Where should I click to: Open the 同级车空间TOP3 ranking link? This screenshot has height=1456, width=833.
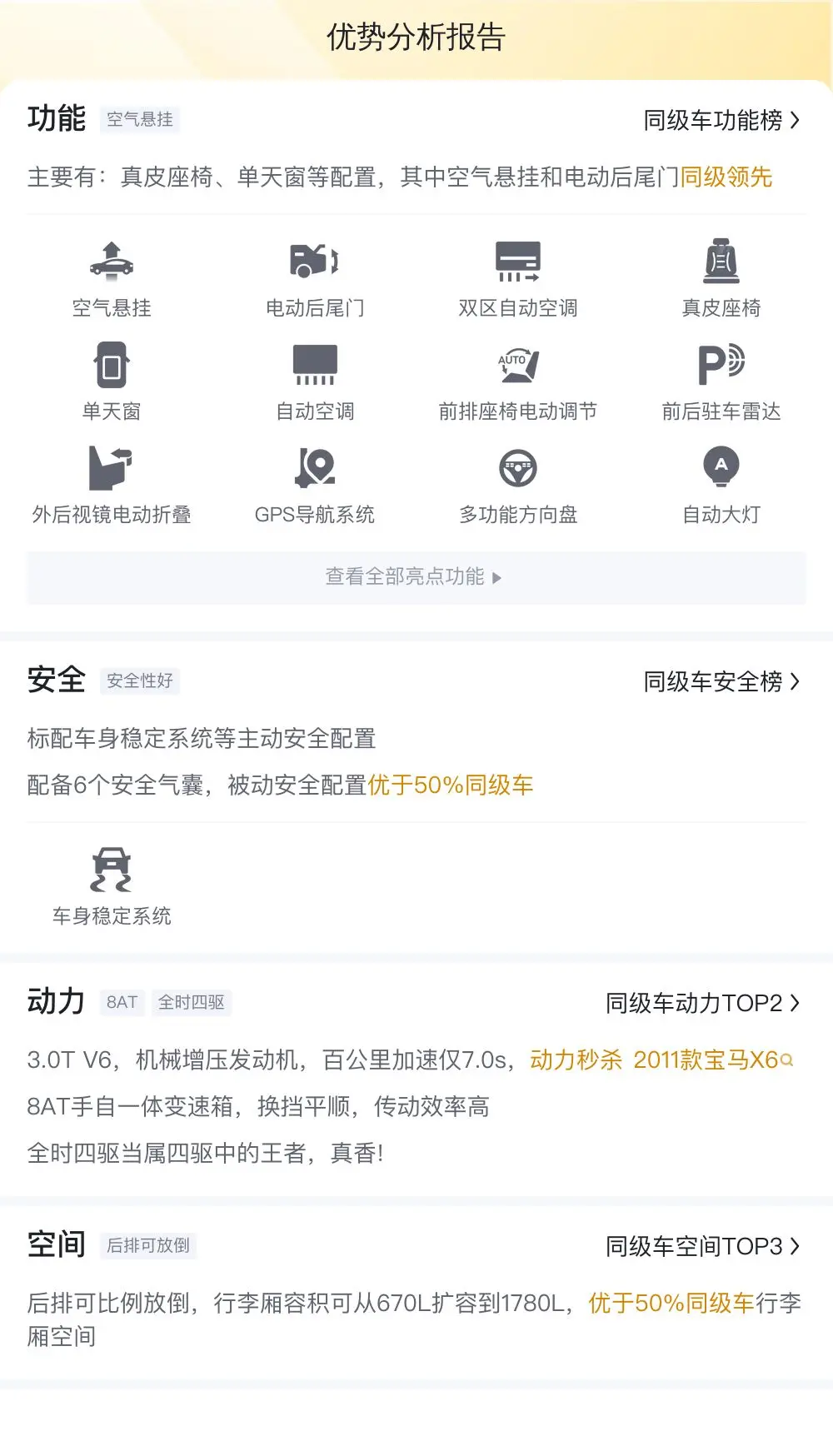(701, 1246)
